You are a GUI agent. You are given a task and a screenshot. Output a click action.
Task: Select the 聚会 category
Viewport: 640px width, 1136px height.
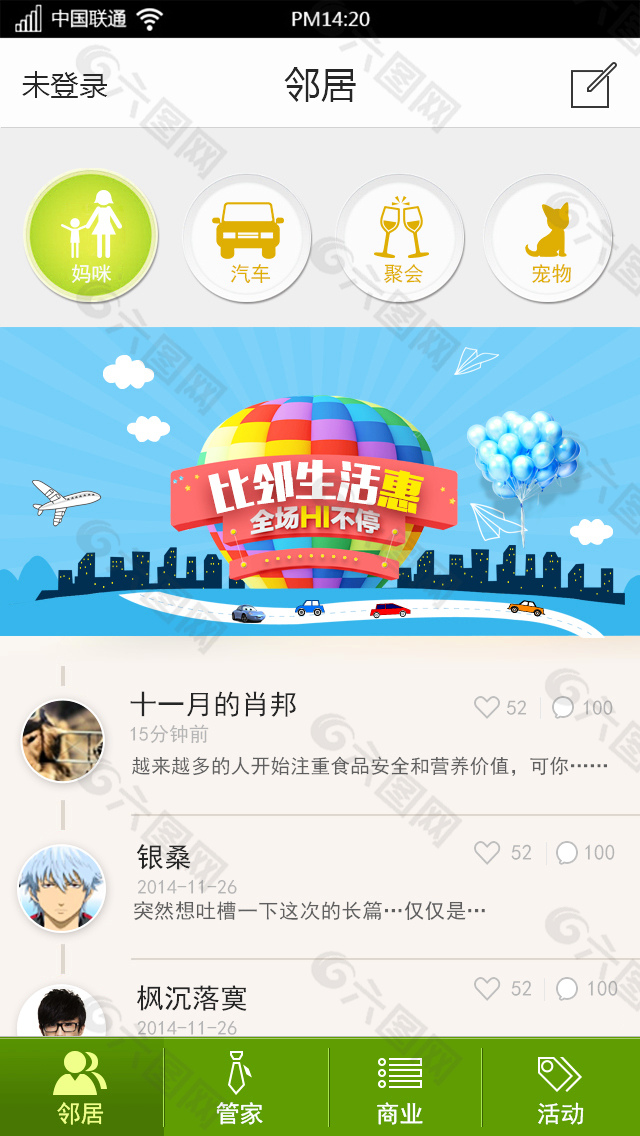(x=401, y=238)
